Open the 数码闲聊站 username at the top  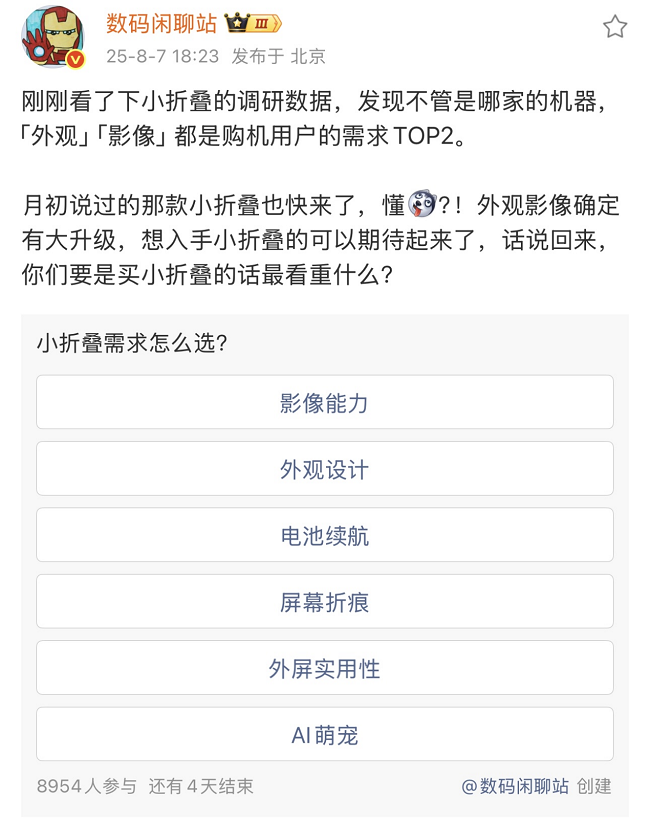click(161, 24)
